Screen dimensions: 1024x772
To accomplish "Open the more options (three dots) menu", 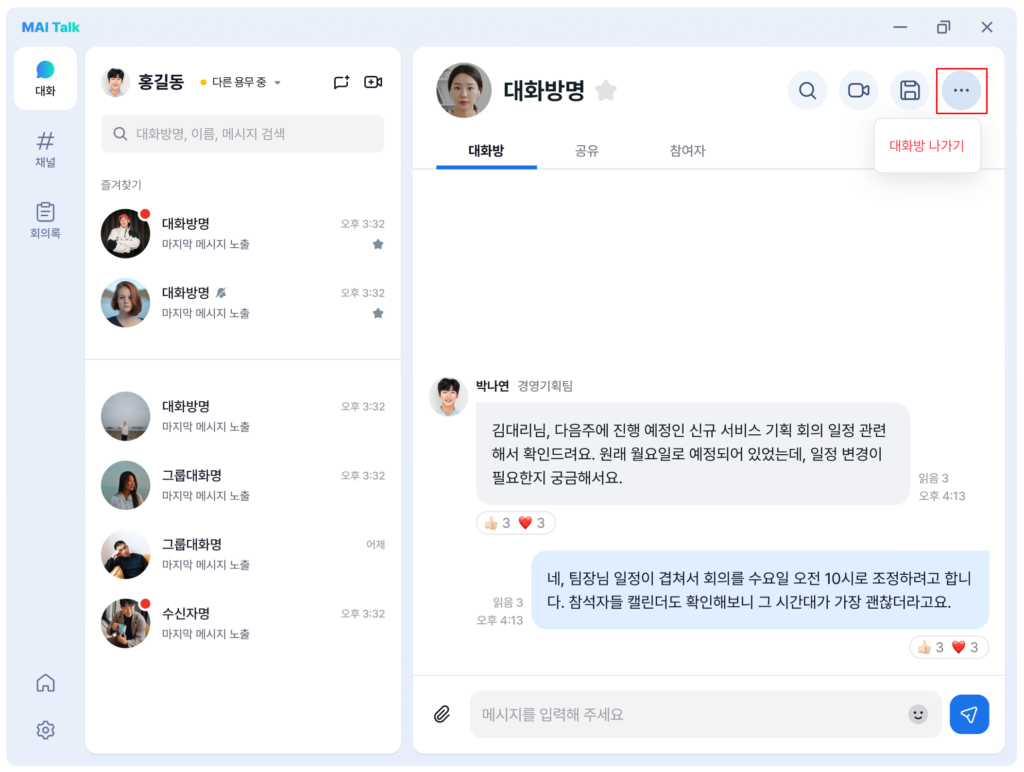I will tap(961, 91).
